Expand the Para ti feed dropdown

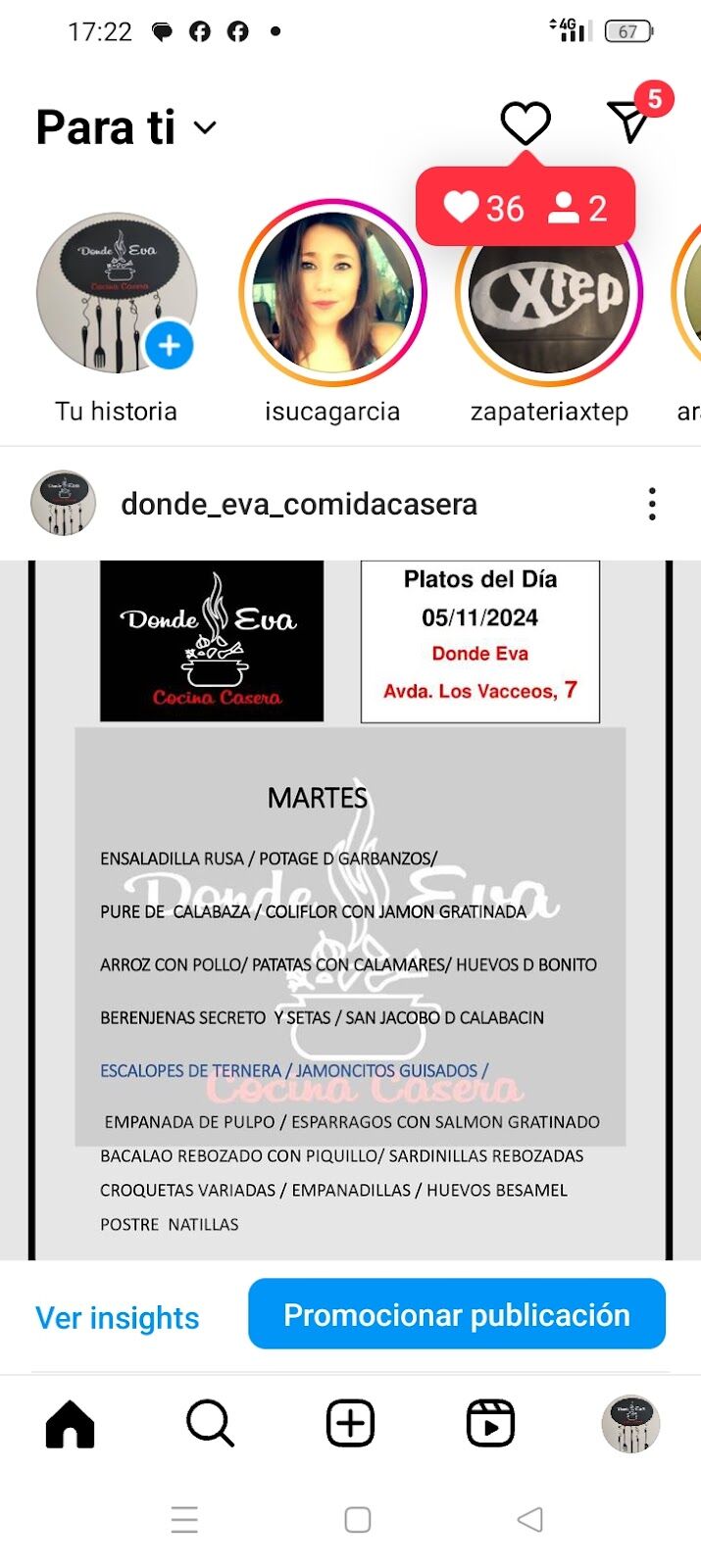(205, 128)
